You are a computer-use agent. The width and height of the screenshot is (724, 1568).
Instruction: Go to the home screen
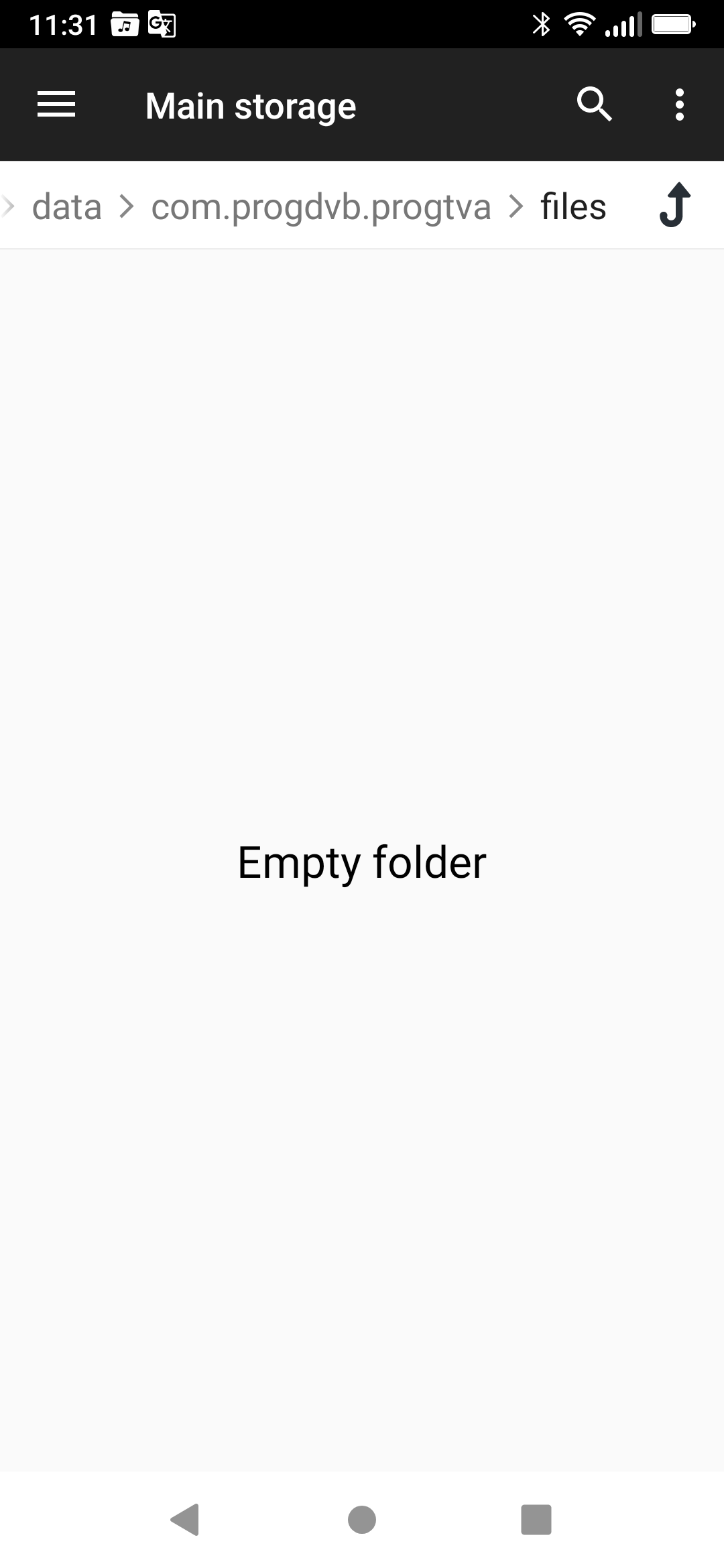click(362, 1519)
